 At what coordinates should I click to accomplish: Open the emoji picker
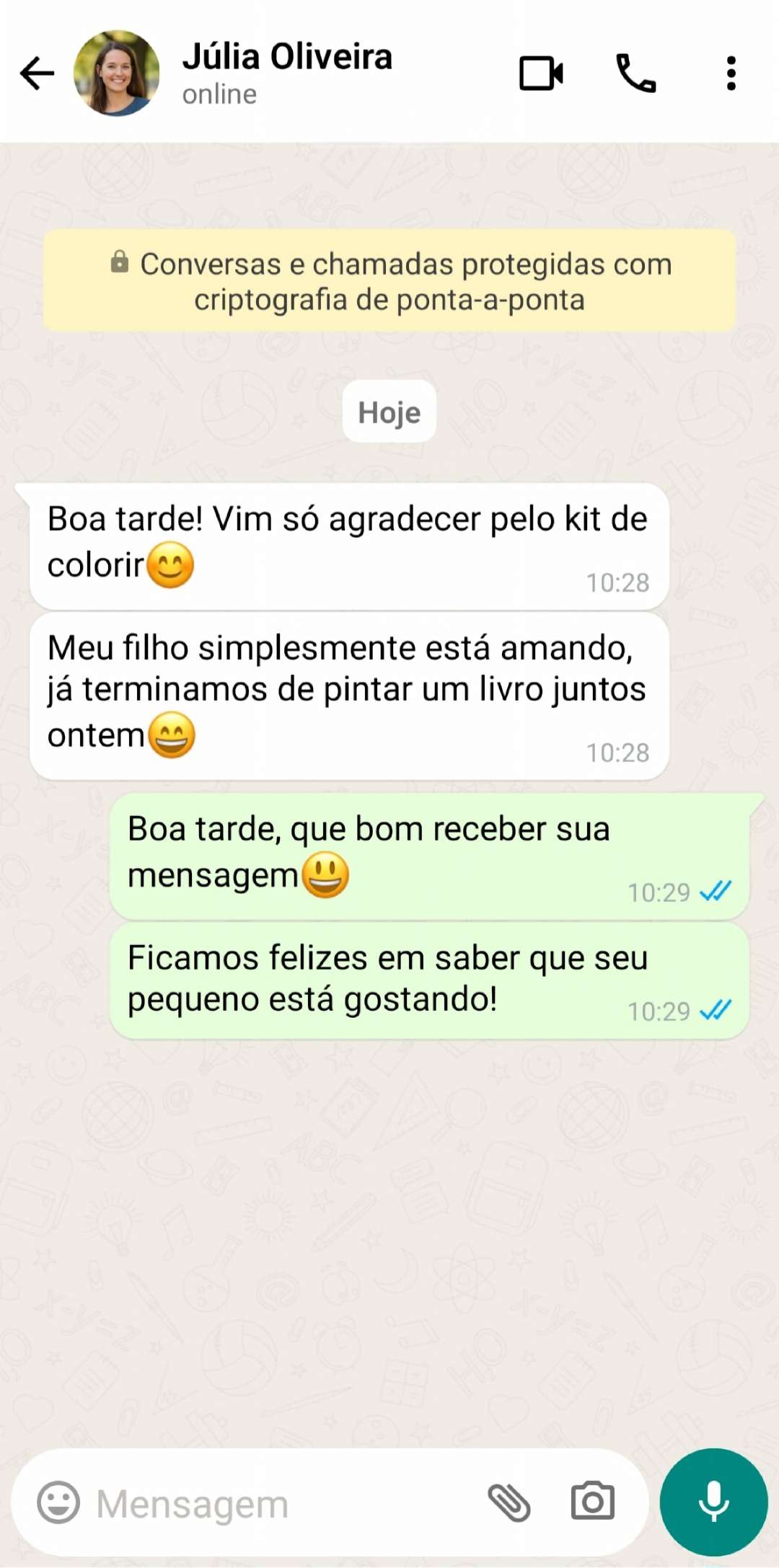58,1503
